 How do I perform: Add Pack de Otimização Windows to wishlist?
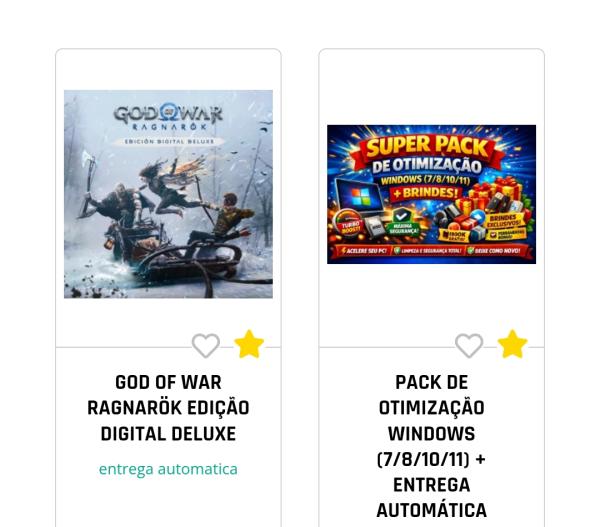(469, 346)
